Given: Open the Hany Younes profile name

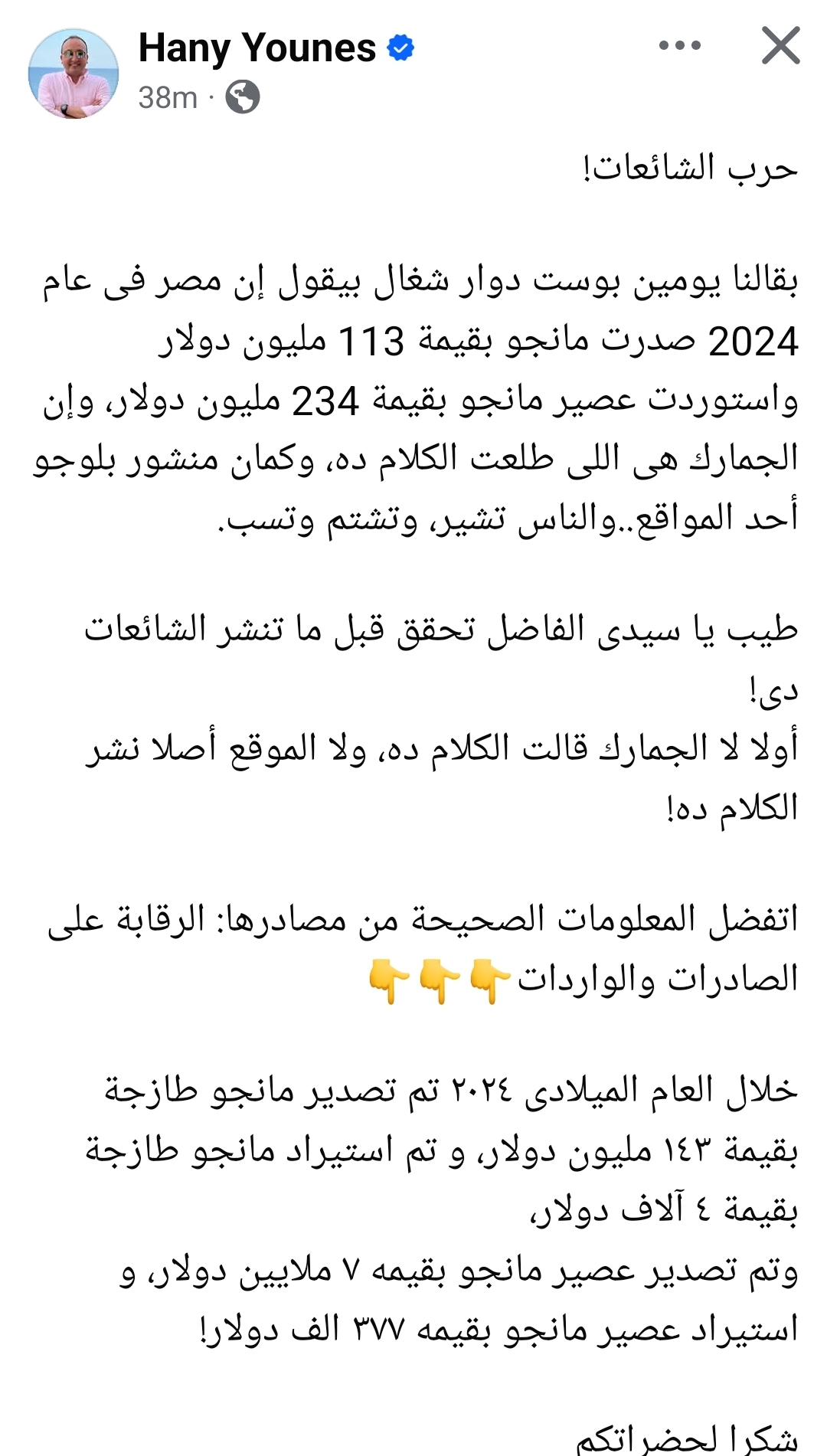Looking at the screenshot, I should tap(257, 47).
